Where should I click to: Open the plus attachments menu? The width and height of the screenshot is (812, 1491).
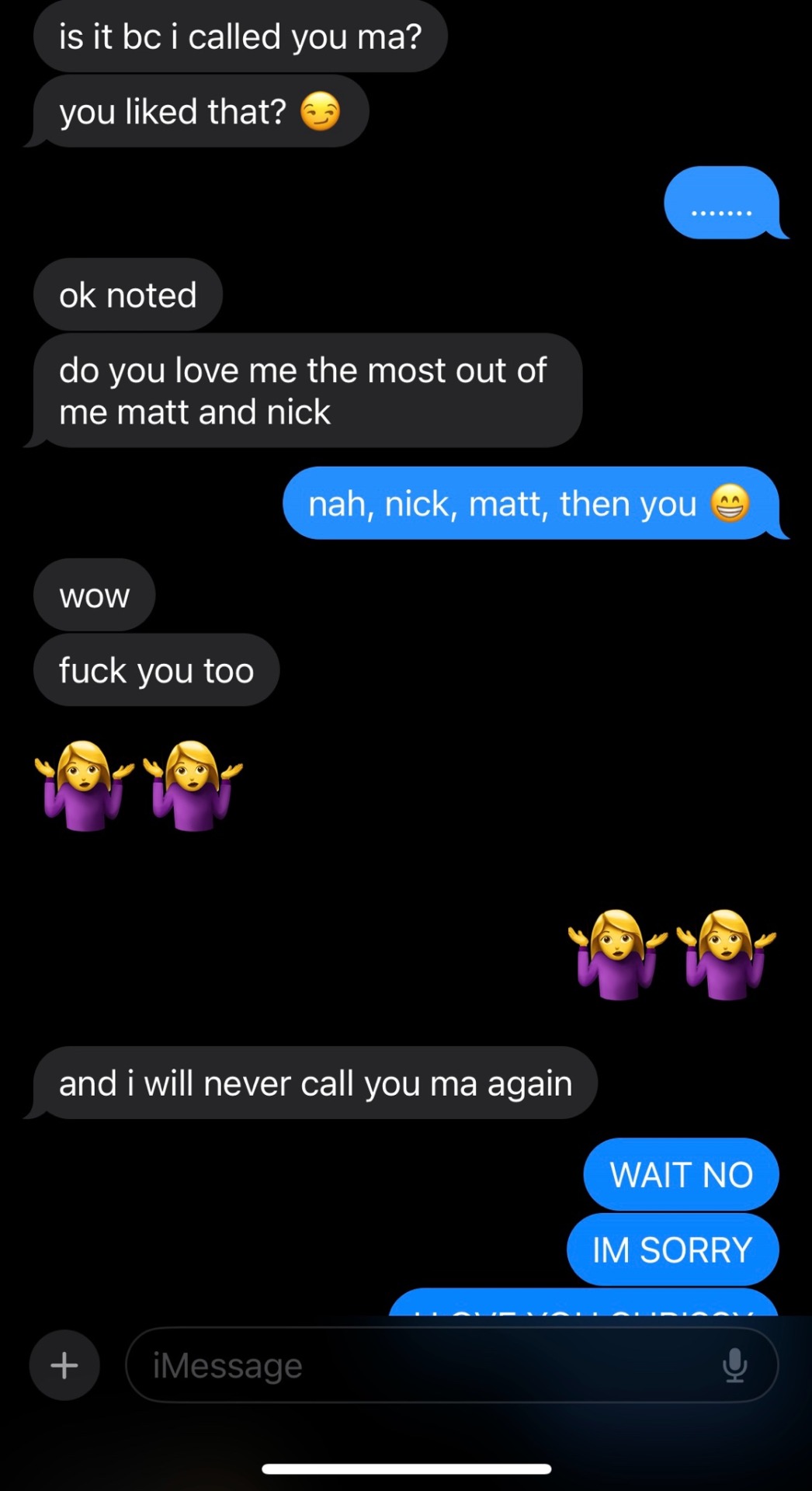[64, 1364]
